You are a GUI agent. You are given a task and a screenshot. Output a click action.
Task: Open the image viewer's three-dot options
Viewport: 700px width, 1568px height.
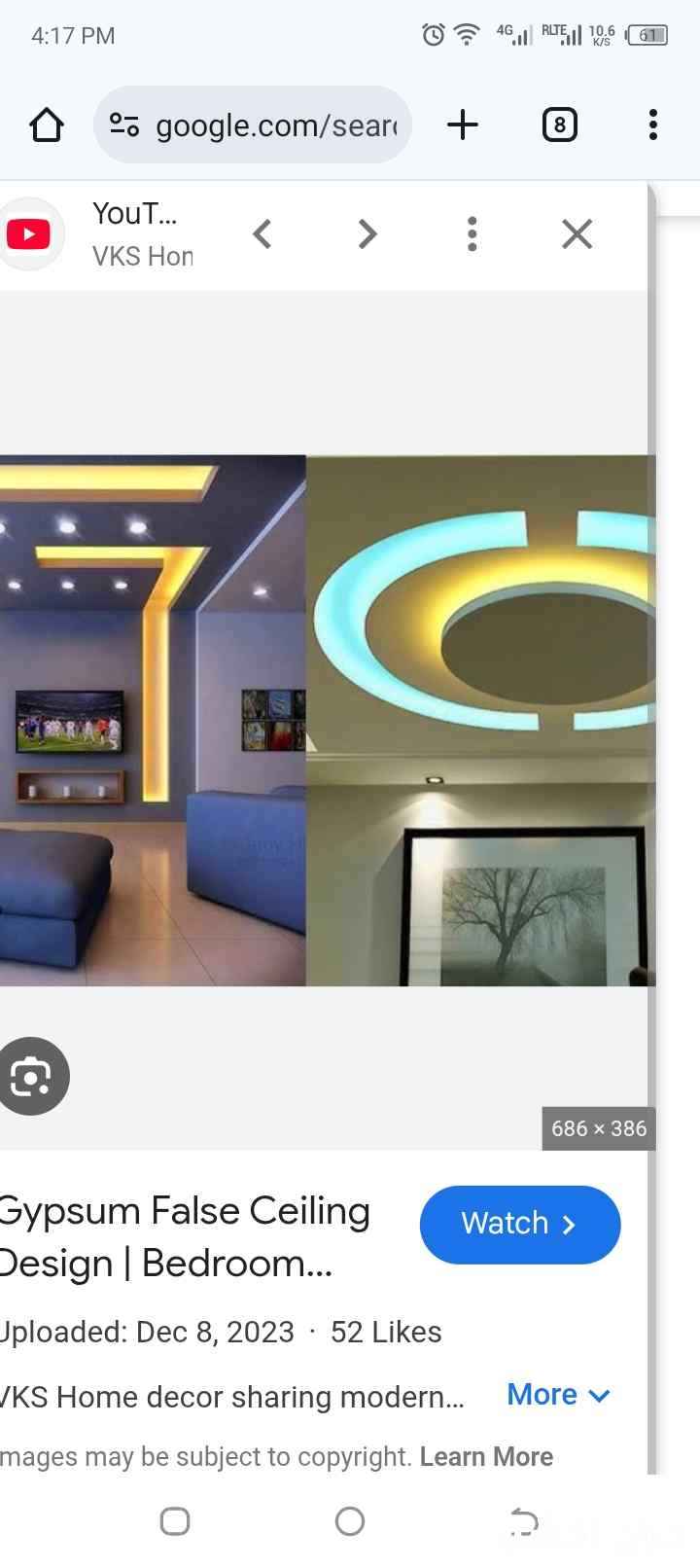pyautogui.click(x=472, y=234)
